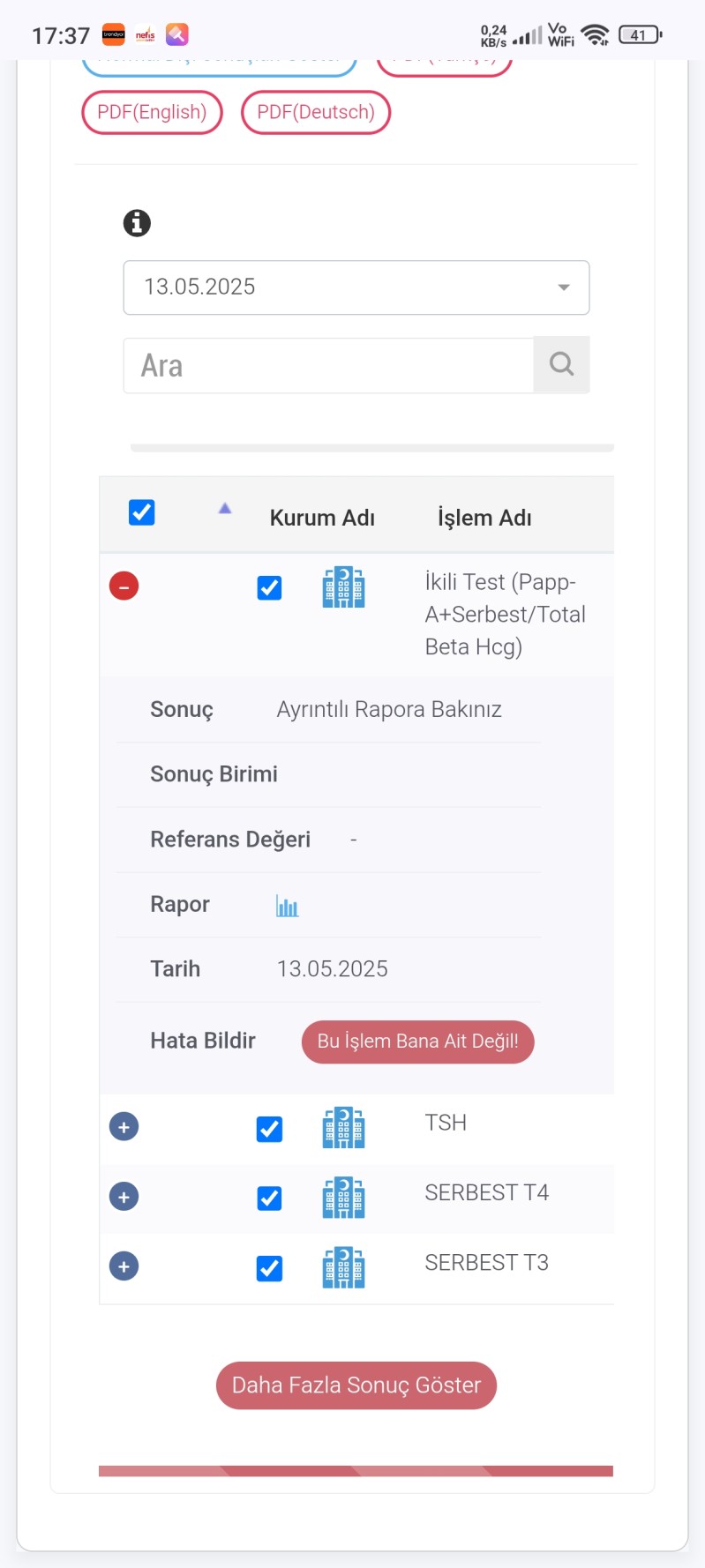Expand the SERBEST T3 row
Viewport: 705px width, 1568px height.
click(x=124, y=1266)
